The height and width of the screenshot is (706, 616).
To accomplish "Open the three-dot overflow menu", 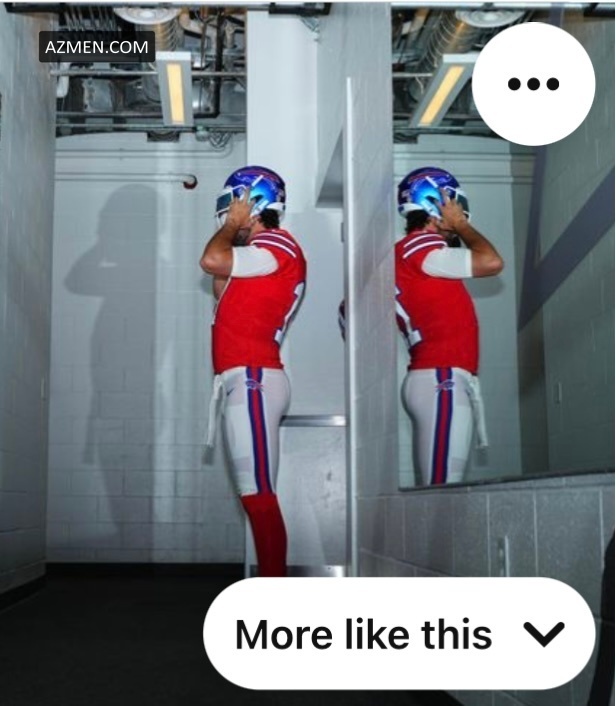I will [x=533, y=84].
